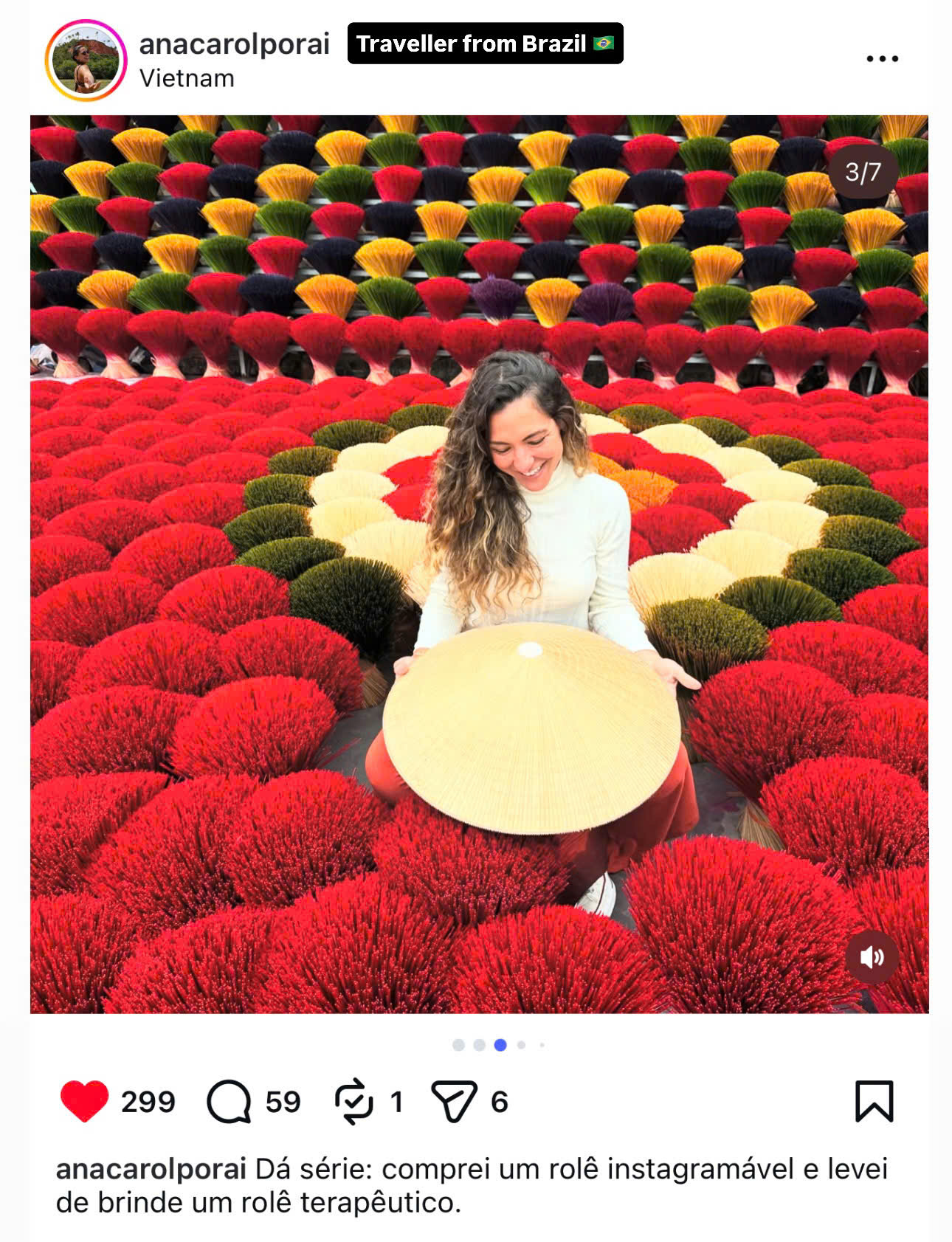The width and height of the screenshot is (952, 1242).
Task: Toggle the sound on the post
Action: coord(872,957)
